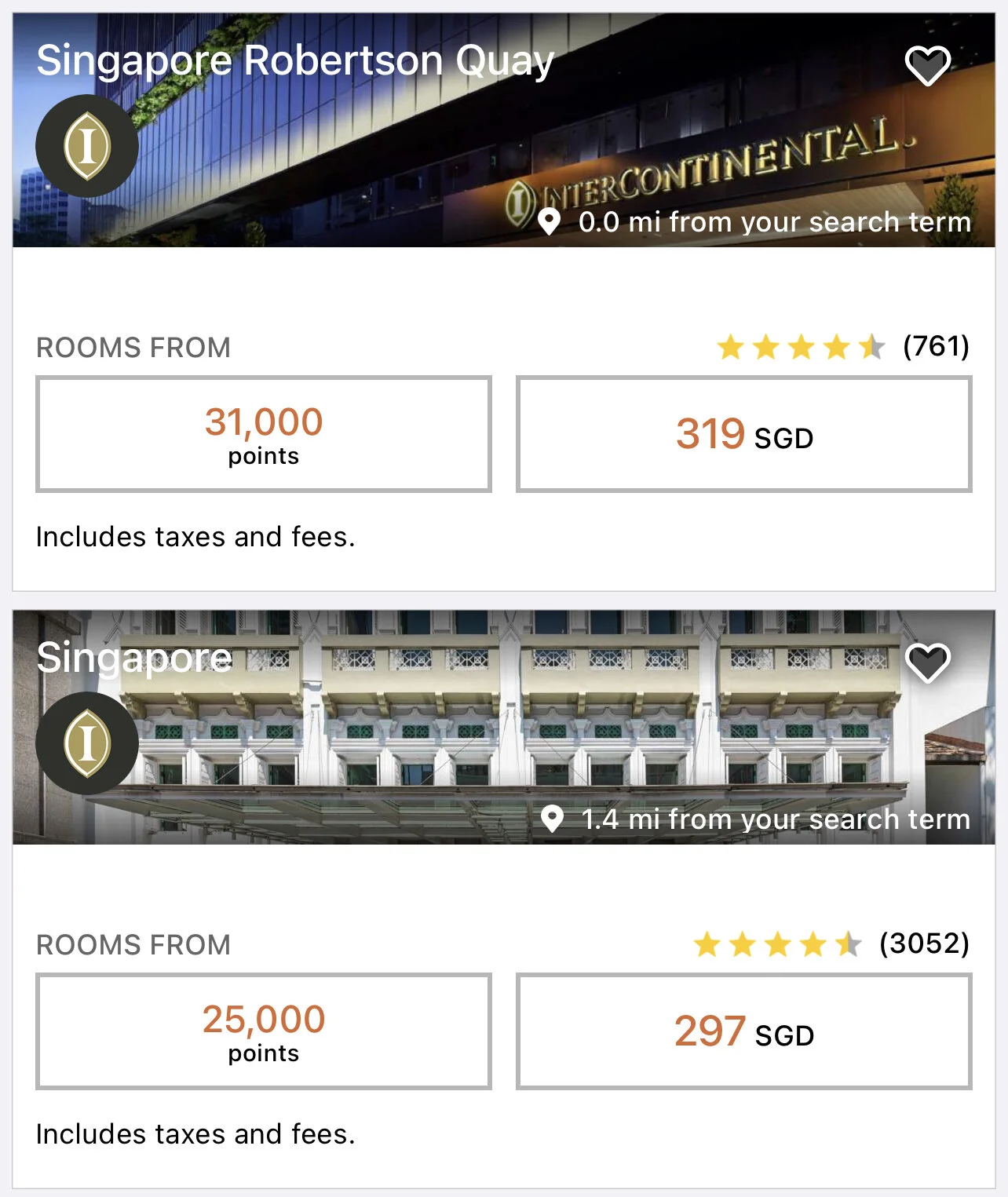This screenshot has width=1008, height=1197.
Task: View the hotel photo 1.4 mi away
Action: [502, 738]
